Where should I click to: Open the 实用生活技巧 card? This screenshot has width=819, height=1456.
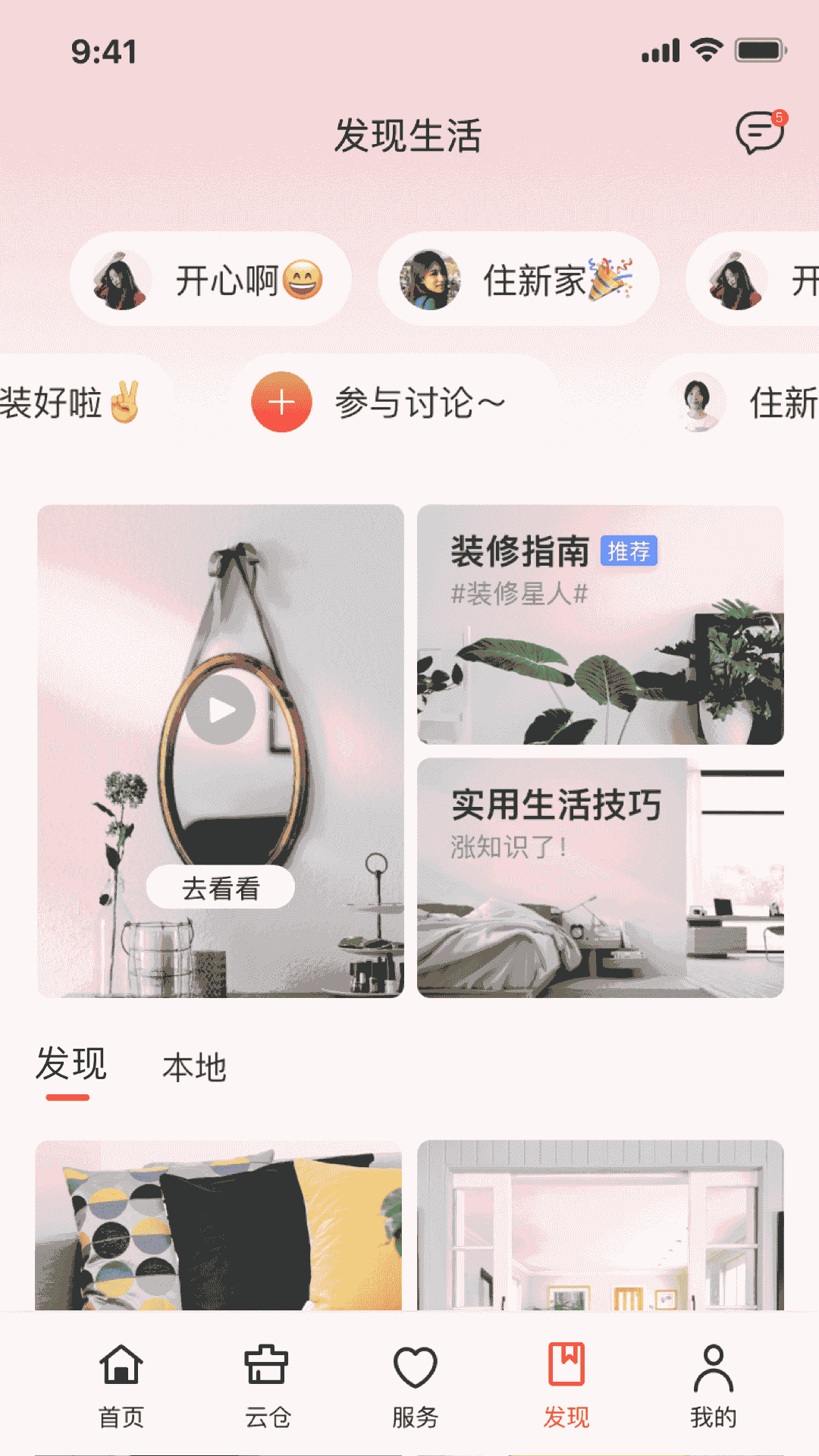[600, 877]
